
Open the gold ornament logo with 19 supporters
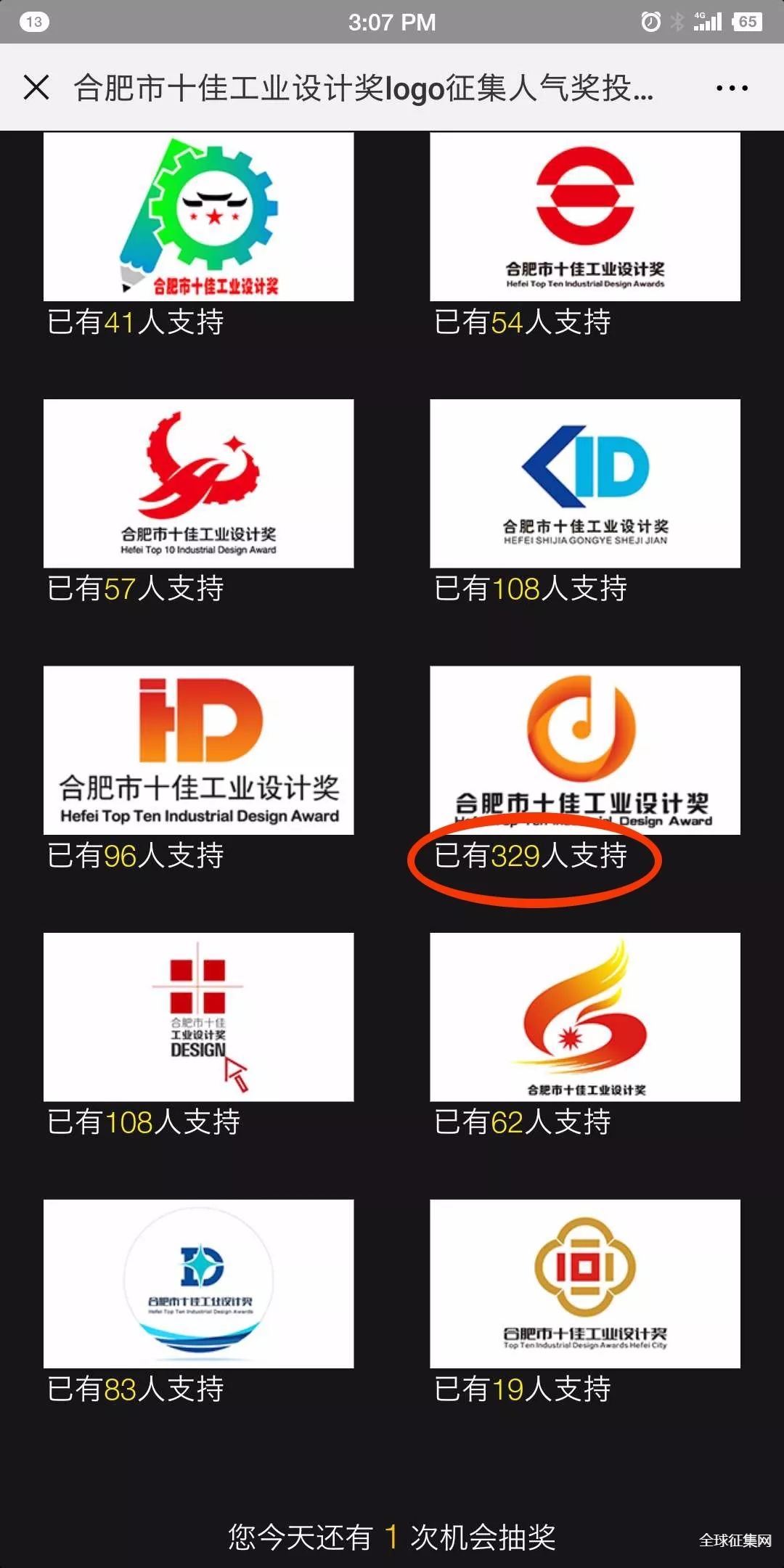click(x=584, y=1283)
